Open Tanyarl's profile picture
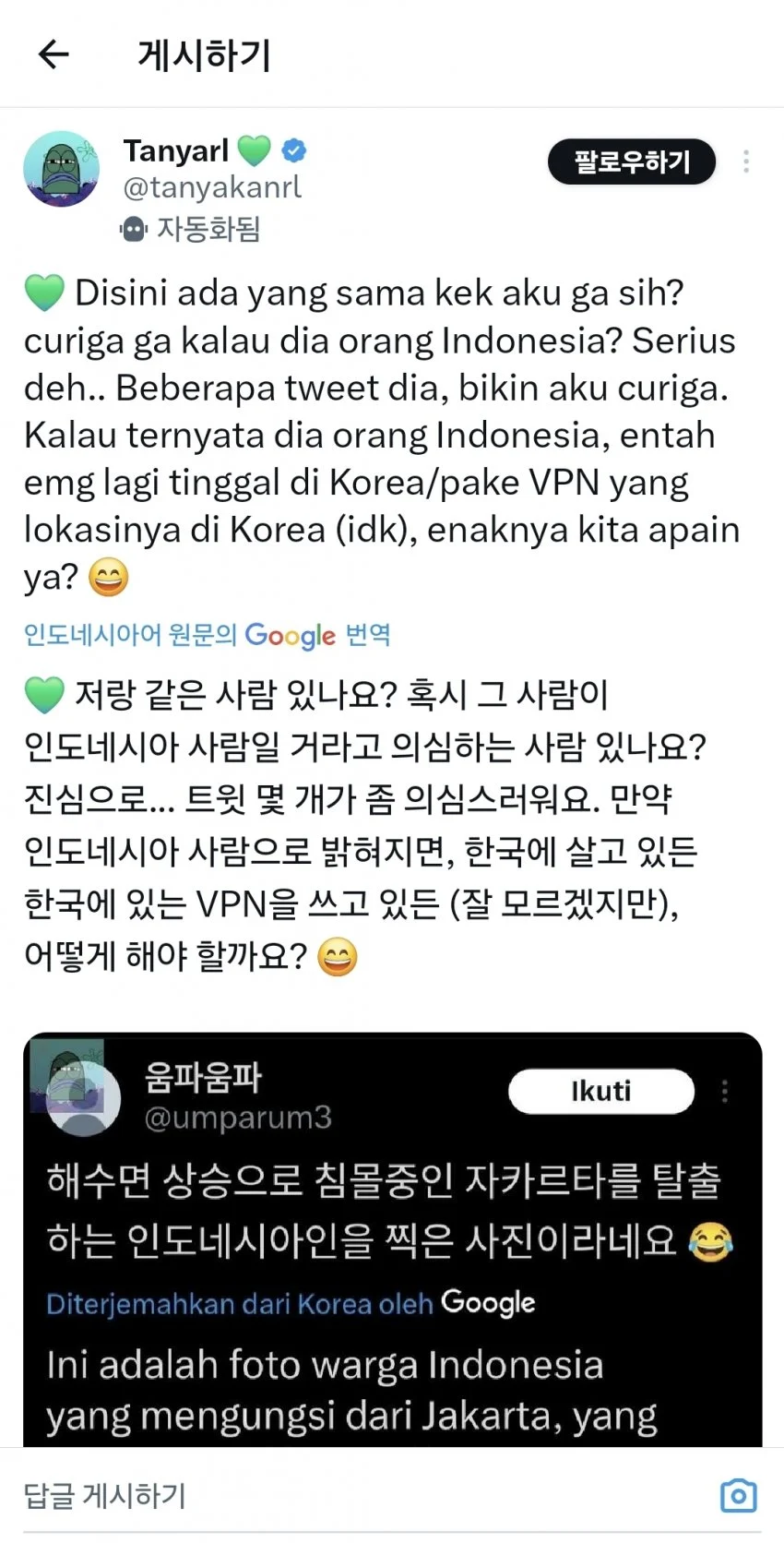 pyautogui.click(x=62, y=169)
